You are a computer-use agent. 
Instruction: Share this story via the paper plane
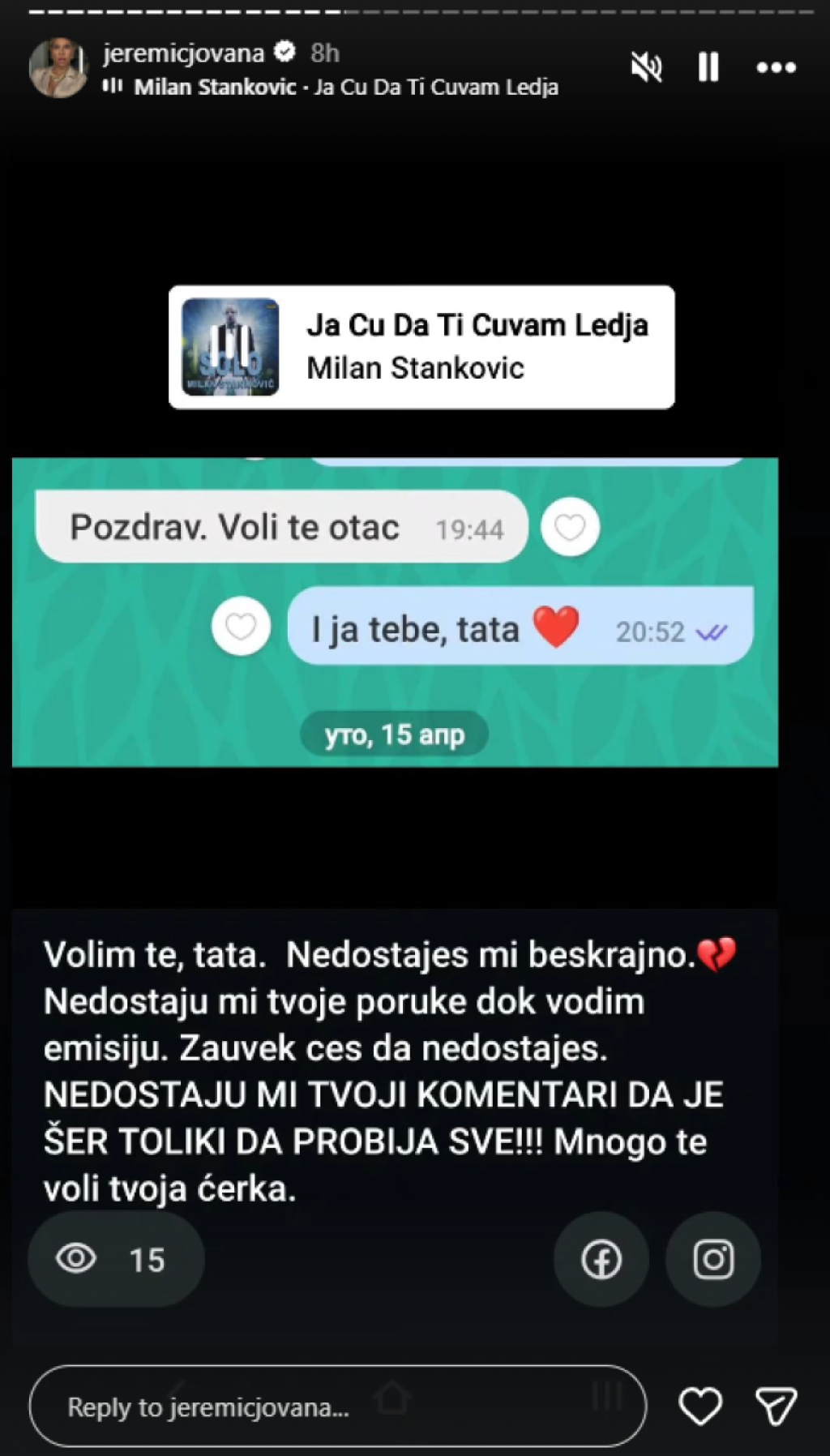pyautogui.click(x=776, y=1407)
